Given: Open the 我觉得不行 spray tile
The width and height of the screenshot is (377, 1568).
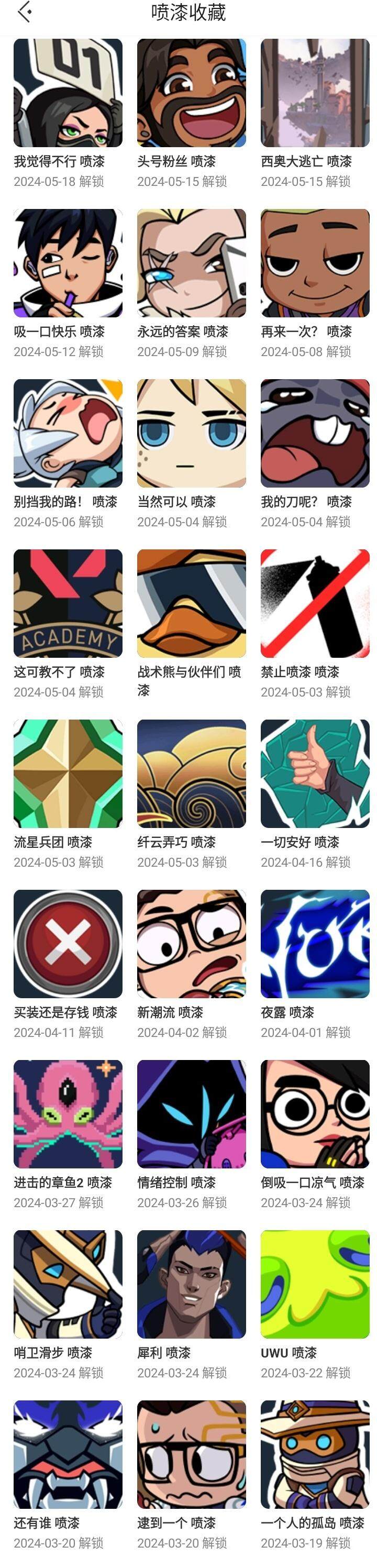Looking at the screenshot, I should click(x=68, y=93).
